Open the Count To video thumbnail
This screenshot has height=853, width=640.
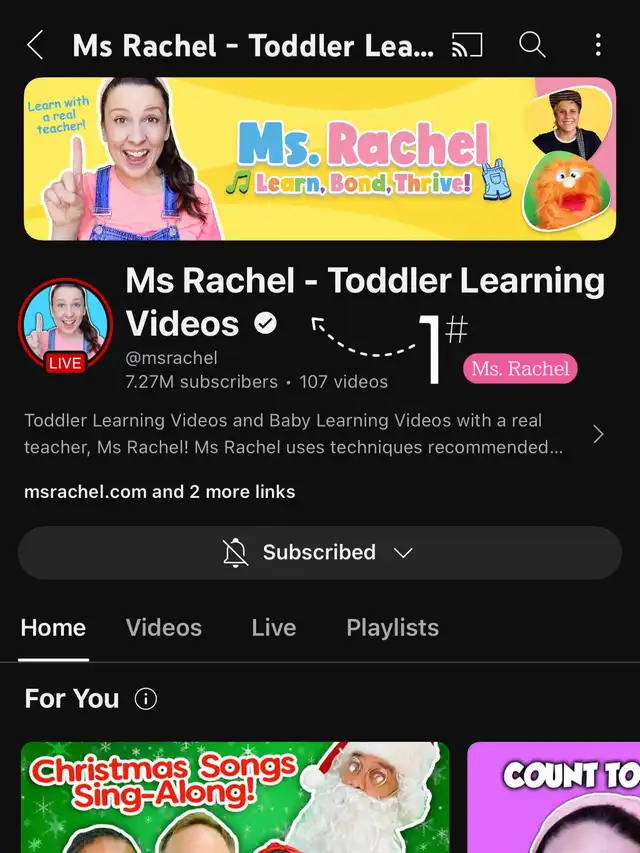coord(553,797)
